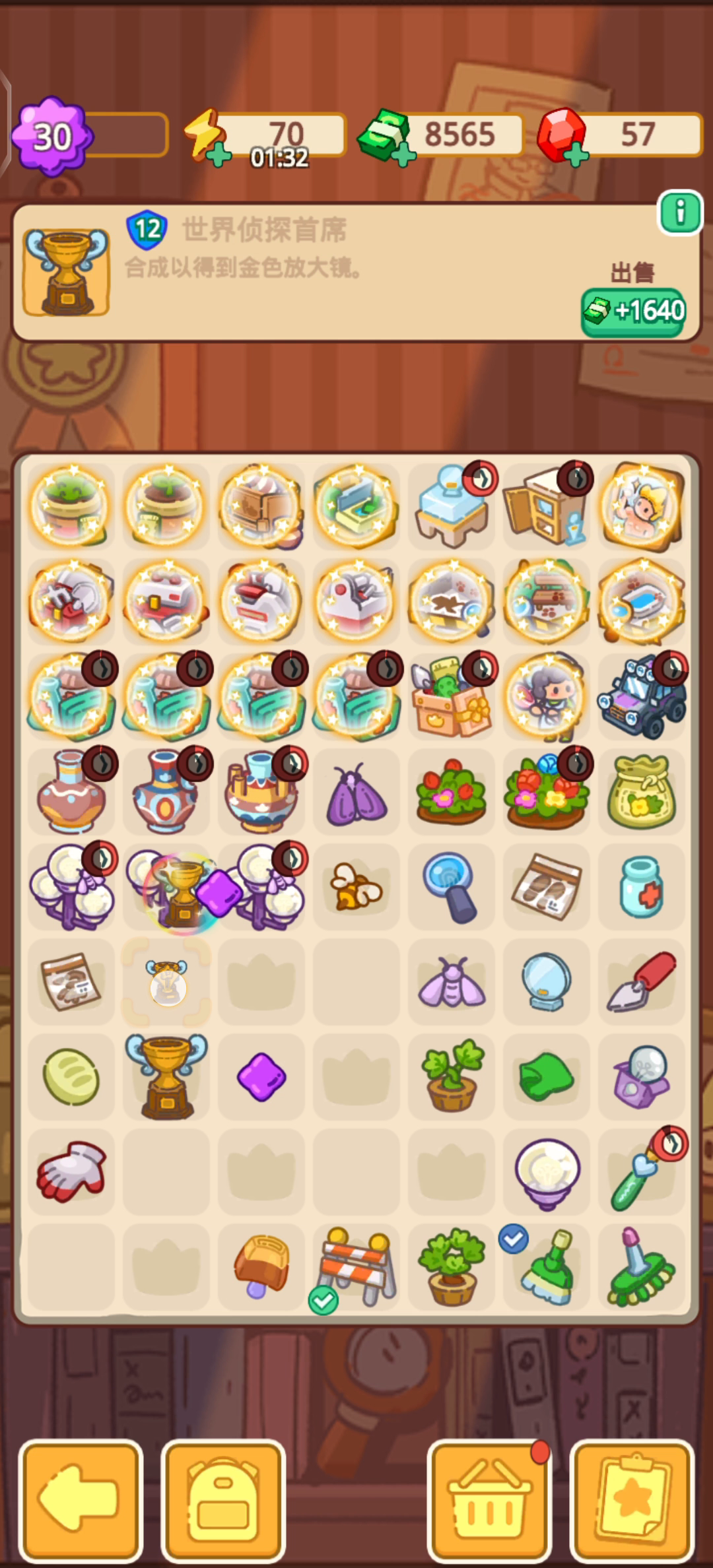Tap the green melon item

click(71, 1077)
